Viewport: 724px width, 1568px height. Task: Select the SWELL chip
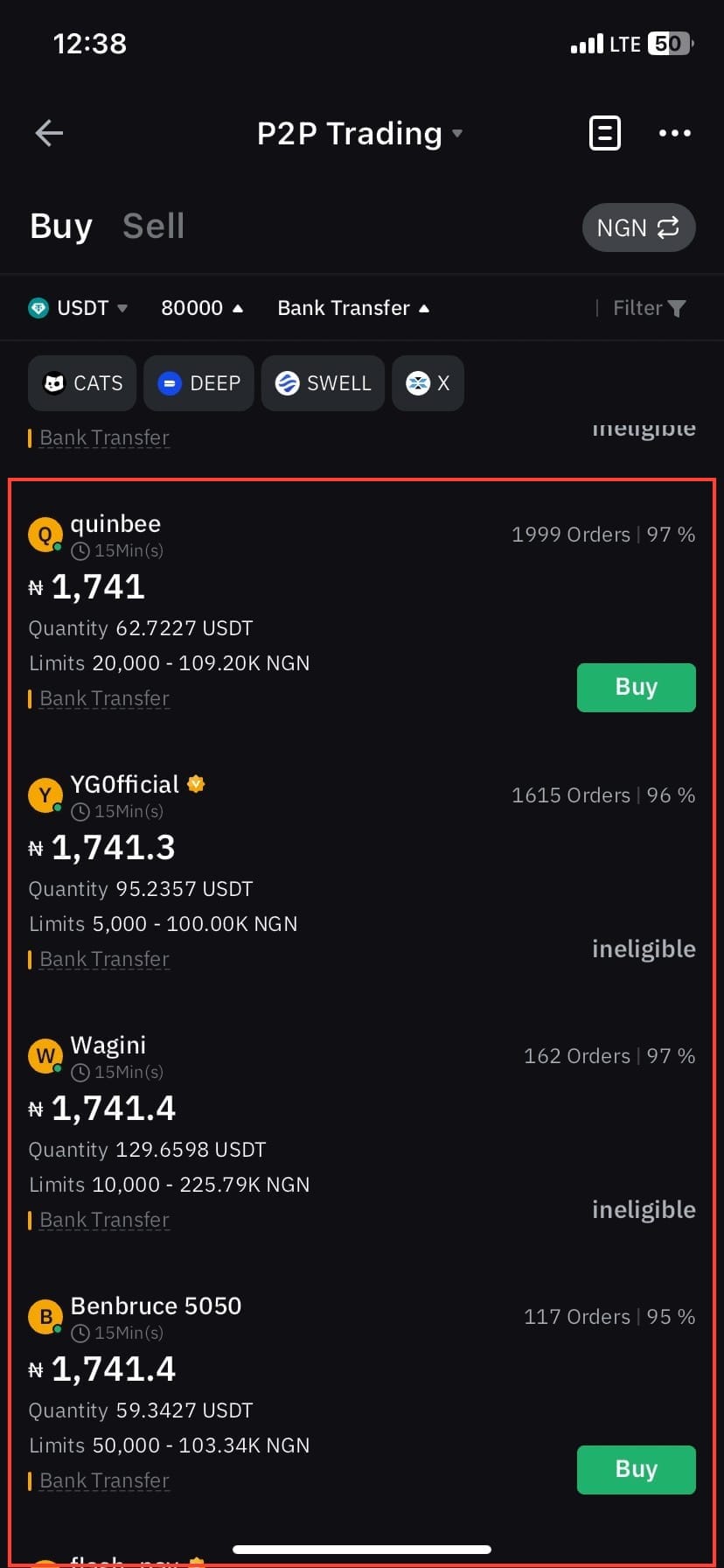click(x=323, y=383)
